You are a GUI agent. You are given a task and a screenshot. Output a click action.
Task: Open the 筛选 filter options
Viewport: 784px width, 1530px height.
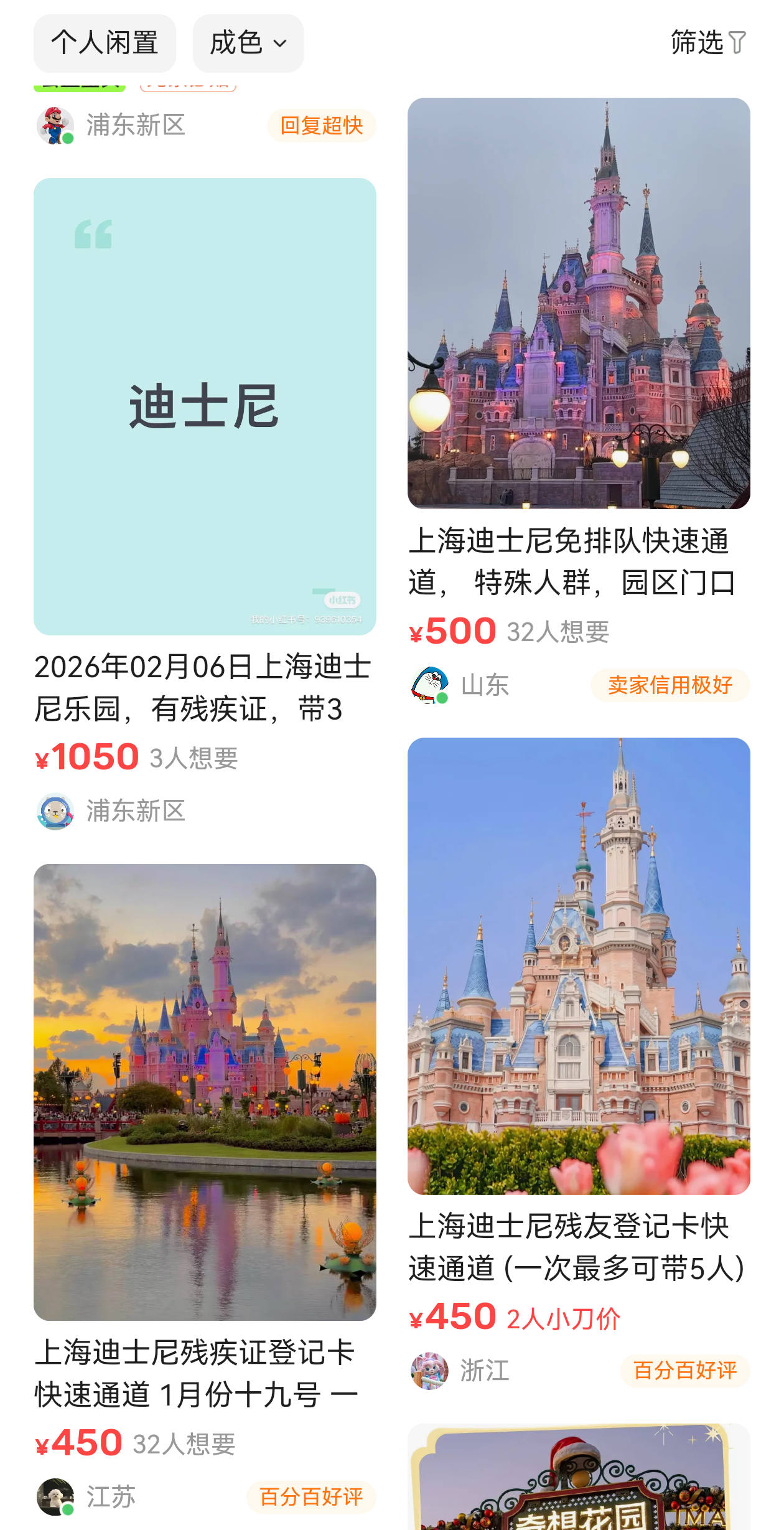[707, 42]
